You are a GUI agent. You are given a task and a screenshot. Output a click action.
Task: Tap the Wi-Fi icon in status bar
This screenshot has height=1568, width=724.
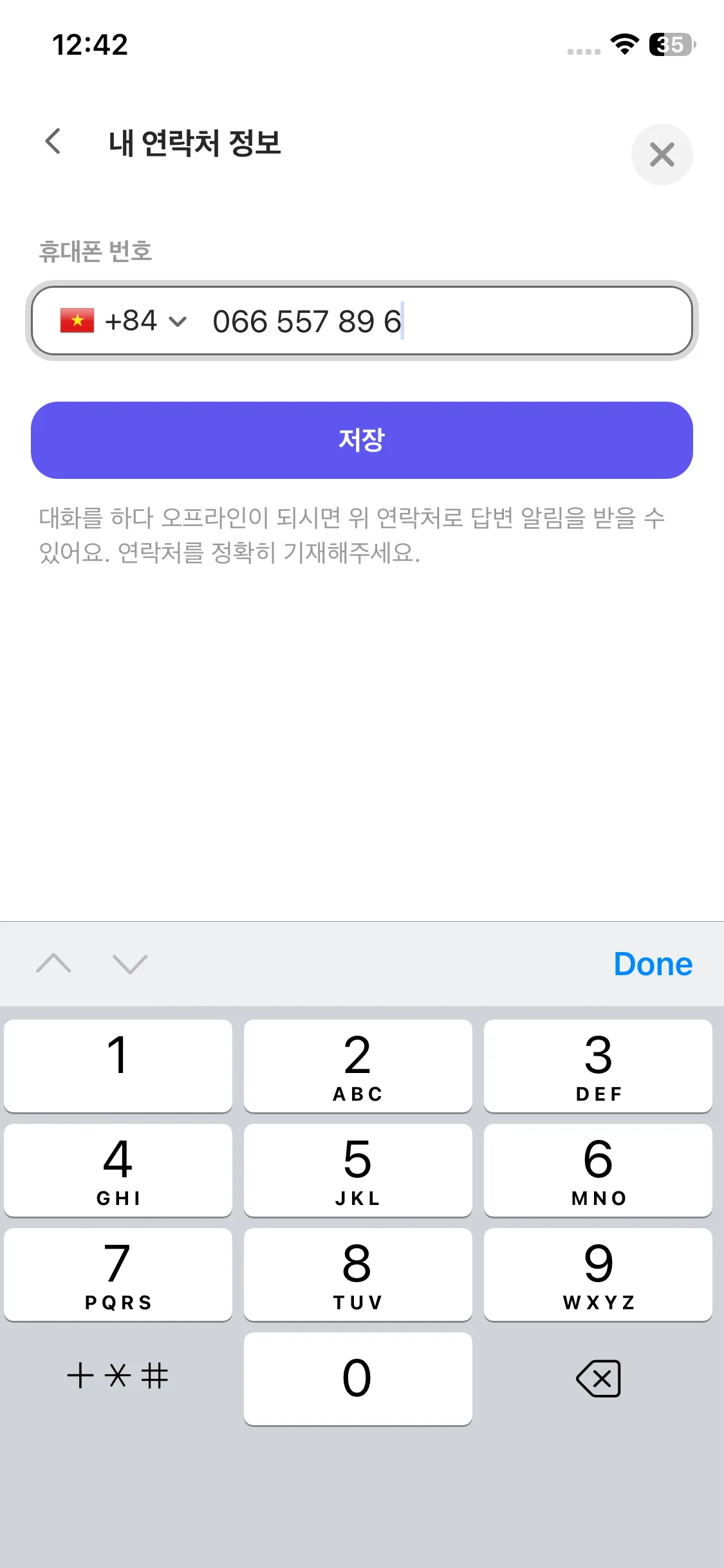pyautogui.click(x=622, y=44)
